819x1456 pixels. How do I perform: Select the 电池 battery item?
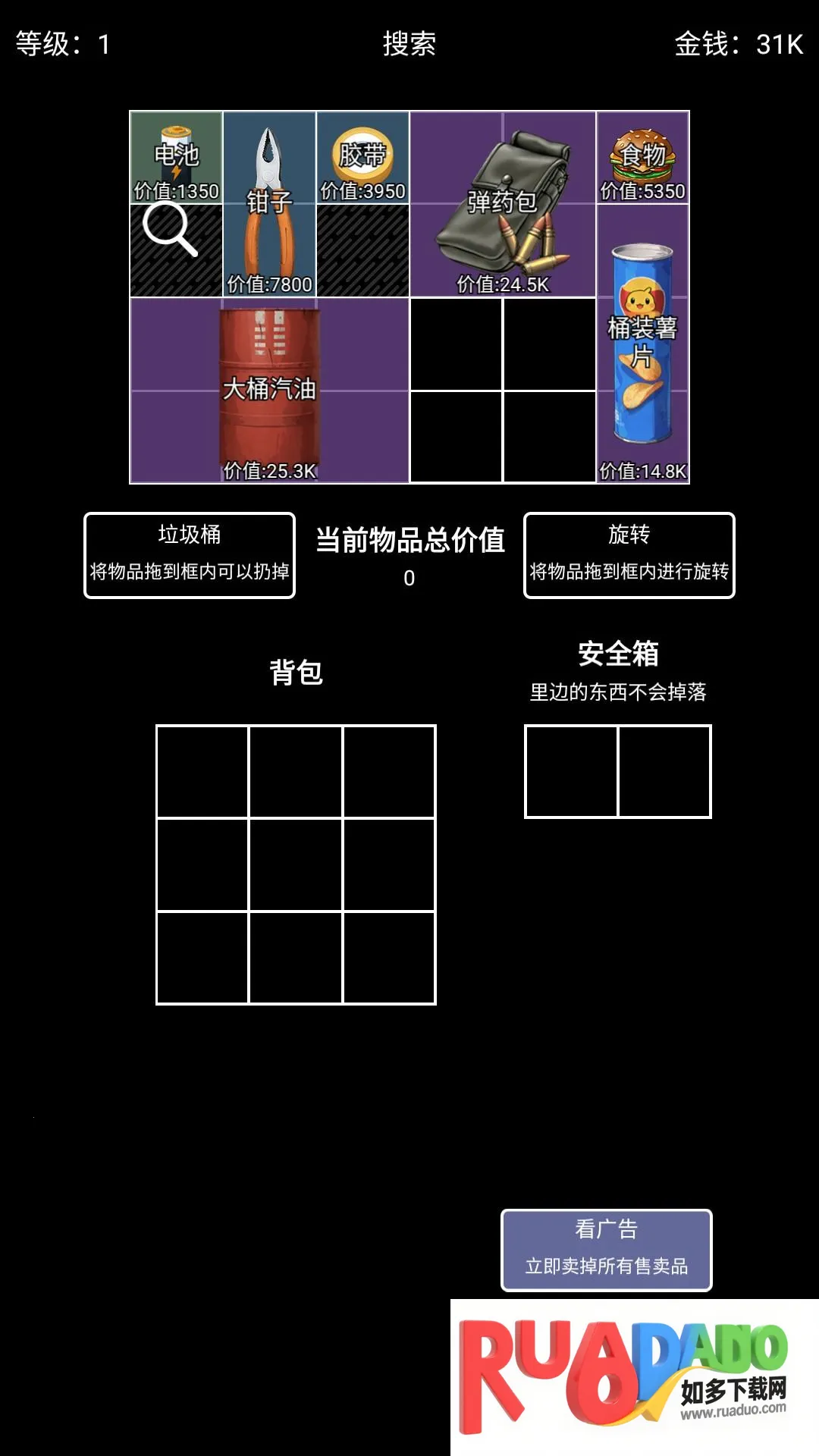pos(176,158)
